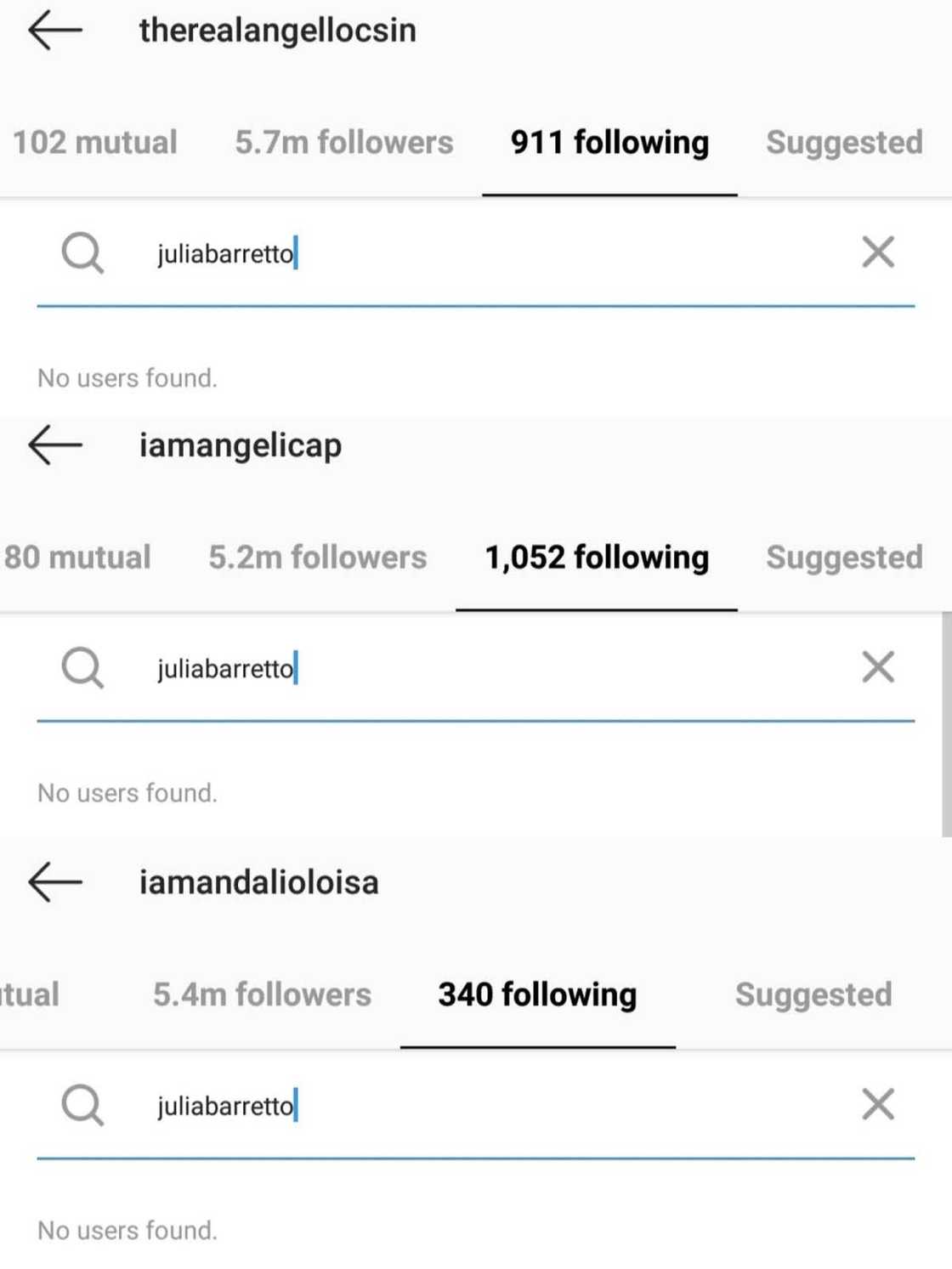
Task: Open Suggested tab for iamandalioloisa
Action: coord(813,995)
